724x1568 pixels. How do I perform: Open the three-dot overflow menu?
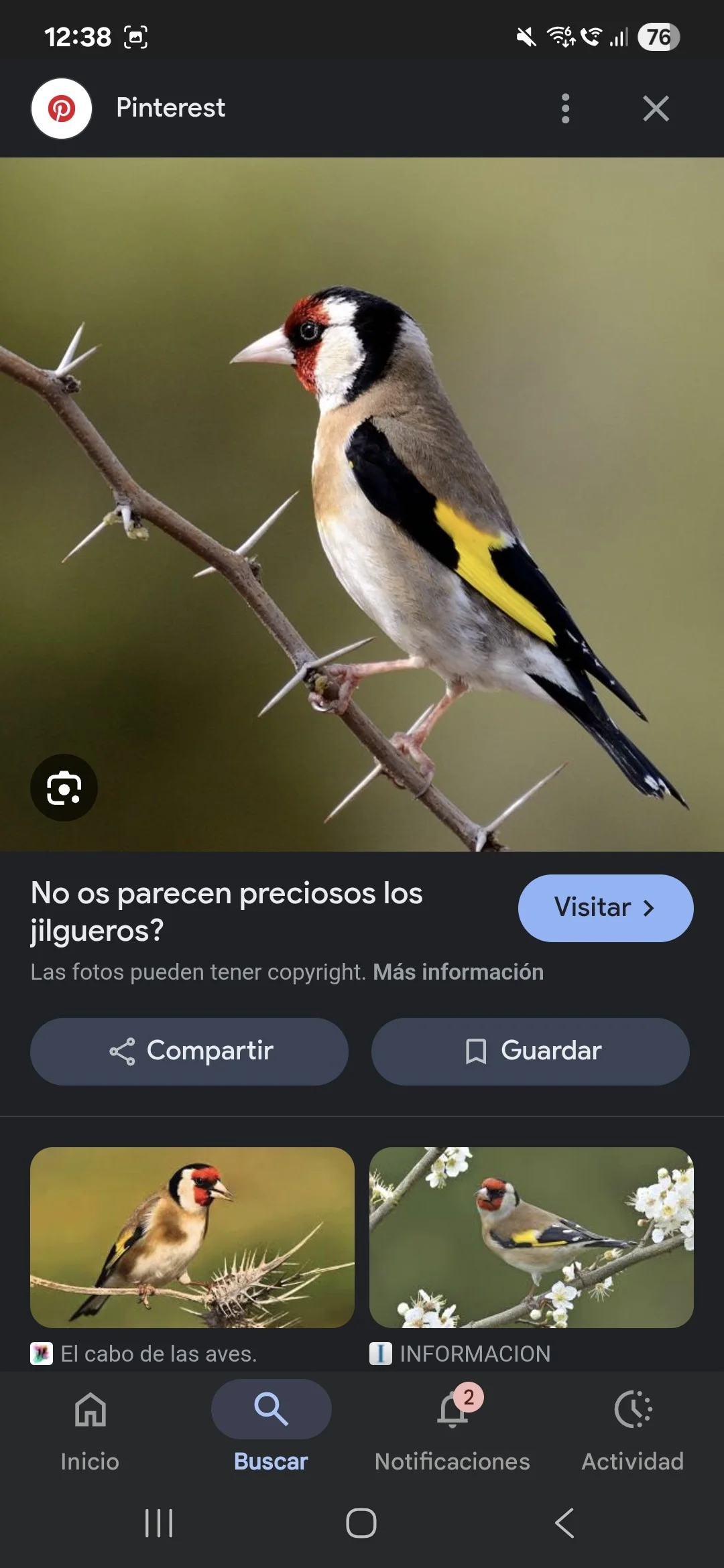565,109
